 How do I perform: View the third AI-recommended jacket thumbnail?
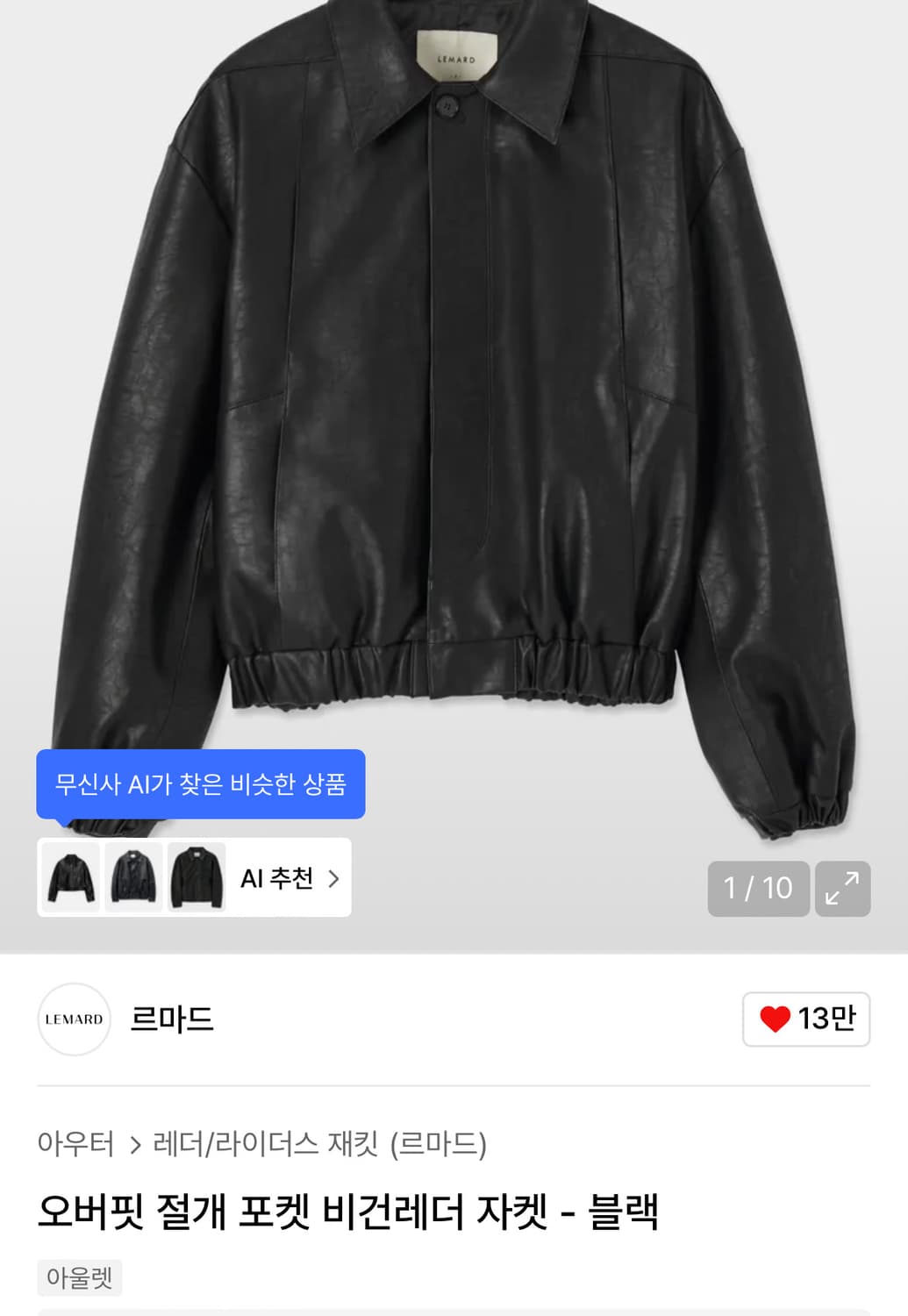197,877
